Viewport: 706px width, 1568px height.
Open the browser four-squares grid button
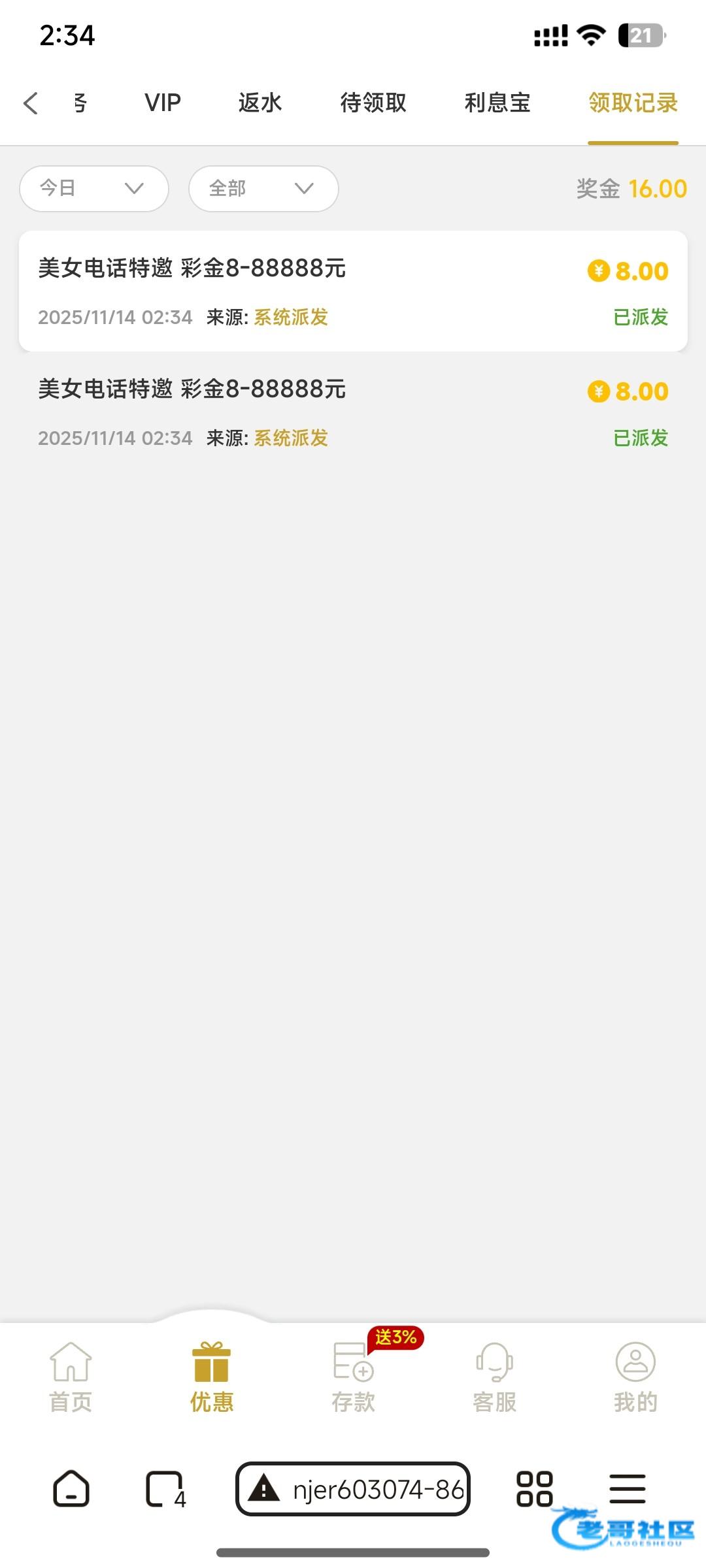(x=535, y=1489)
